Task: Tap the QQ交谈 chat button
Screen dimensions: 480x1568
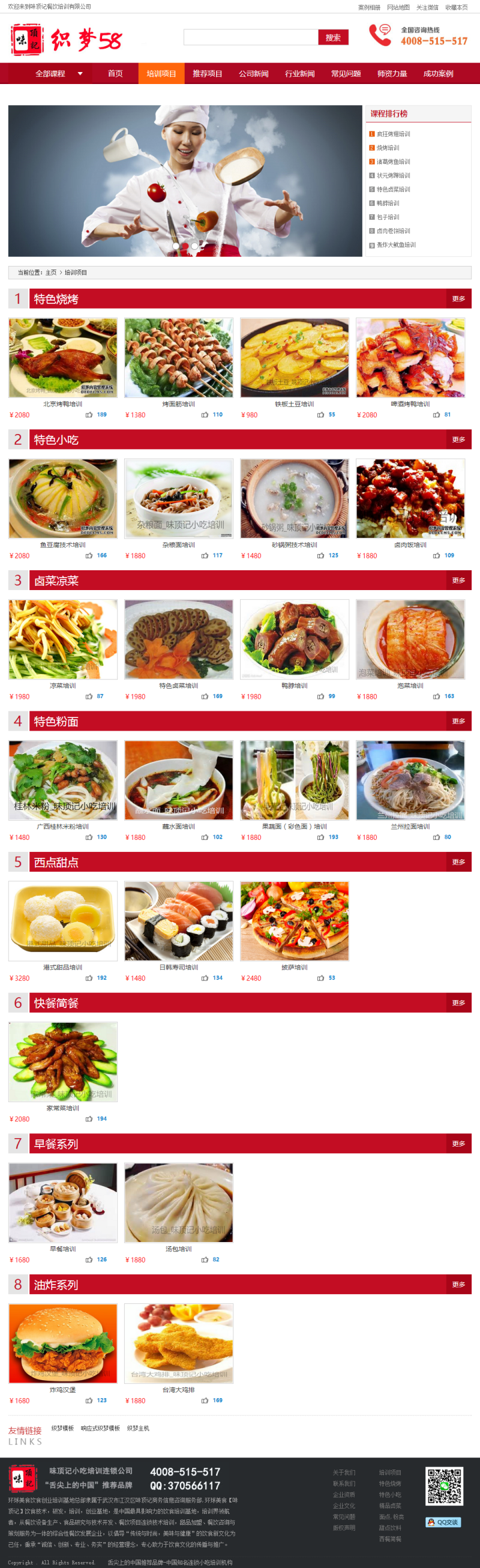Action: 443,1522
